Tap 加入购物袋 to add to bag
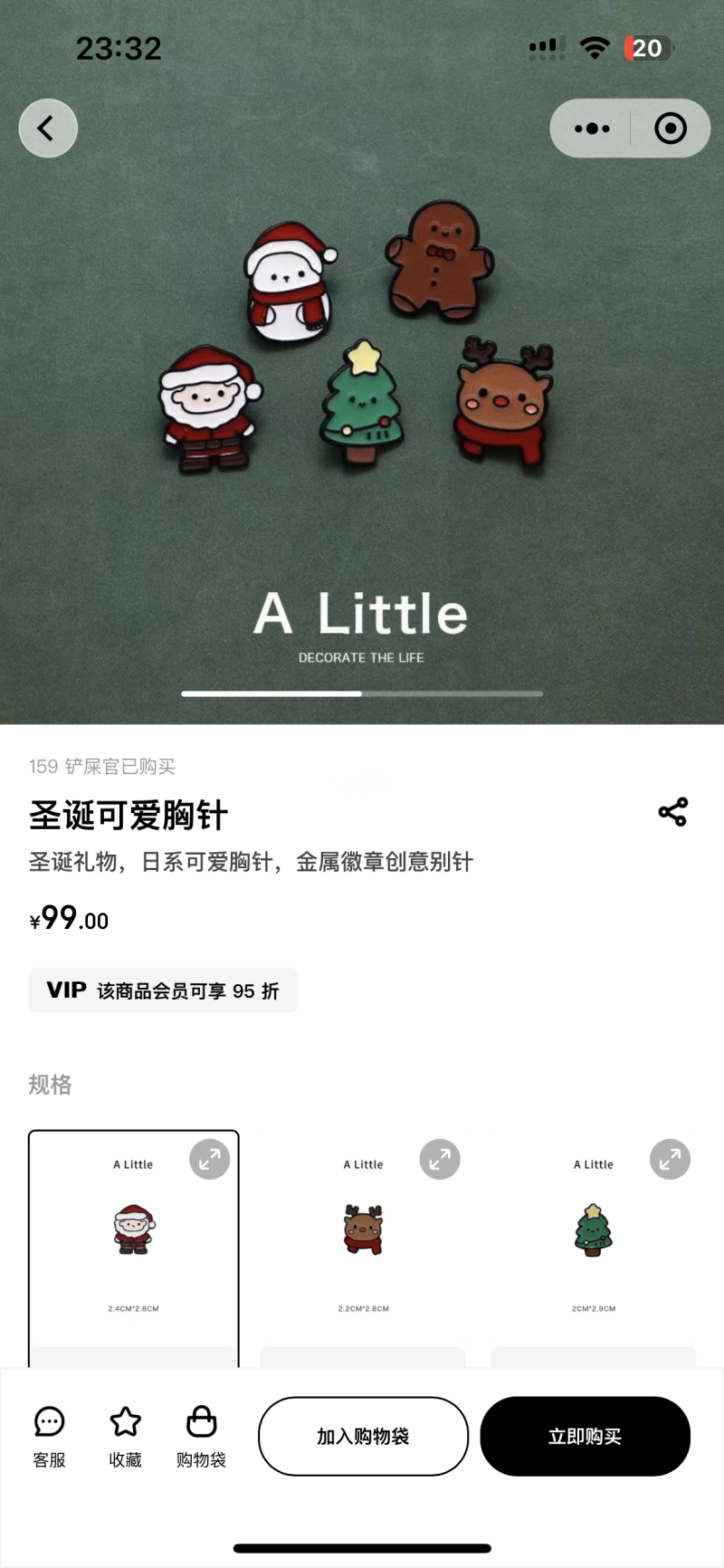This screenshot has height=1568, width=724. 363,1437
